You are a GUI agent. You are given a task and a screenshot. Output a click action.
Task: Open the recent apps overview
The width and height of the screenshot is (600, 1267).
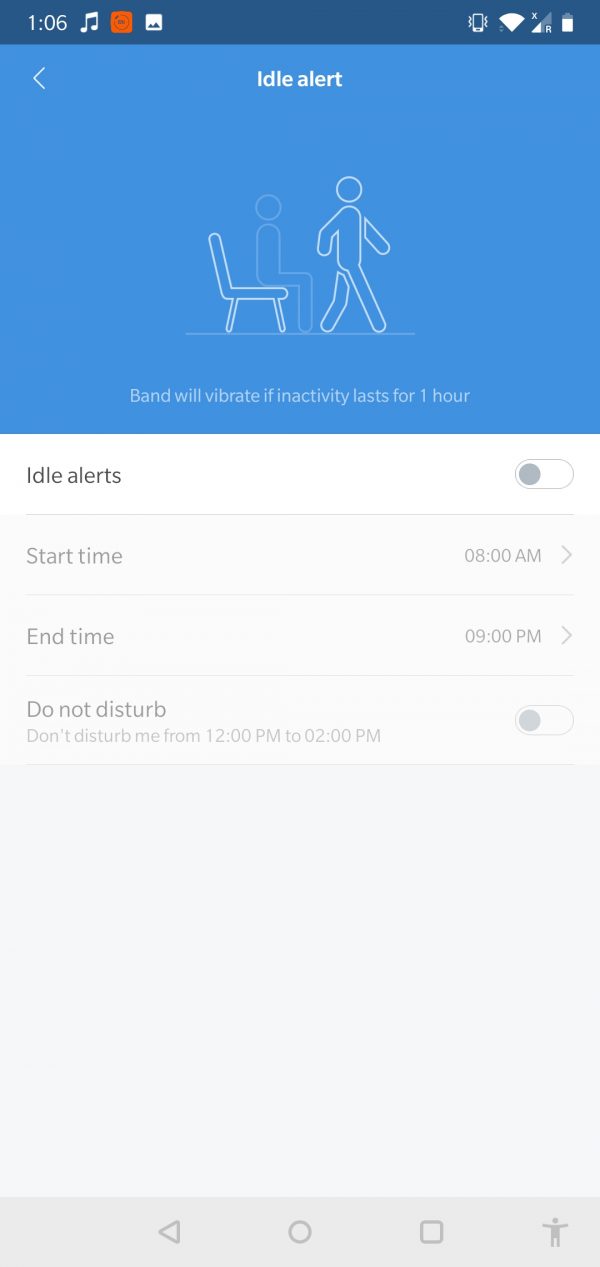(431, 1232)
